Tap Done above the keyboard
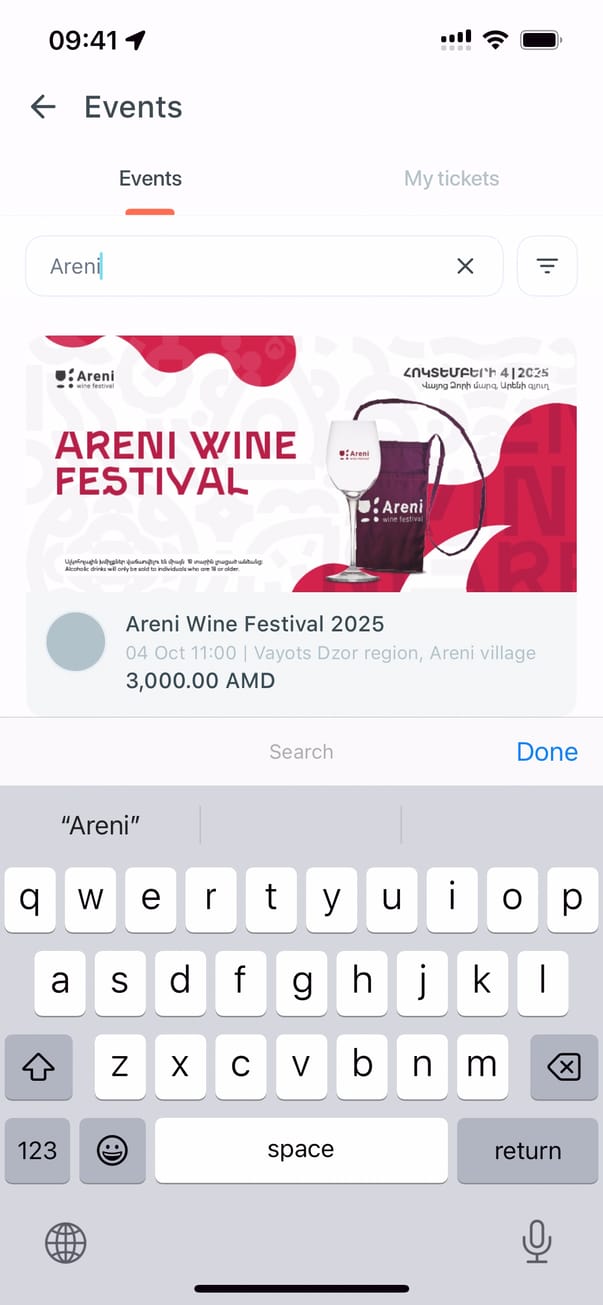 click(x=547, y=752)
